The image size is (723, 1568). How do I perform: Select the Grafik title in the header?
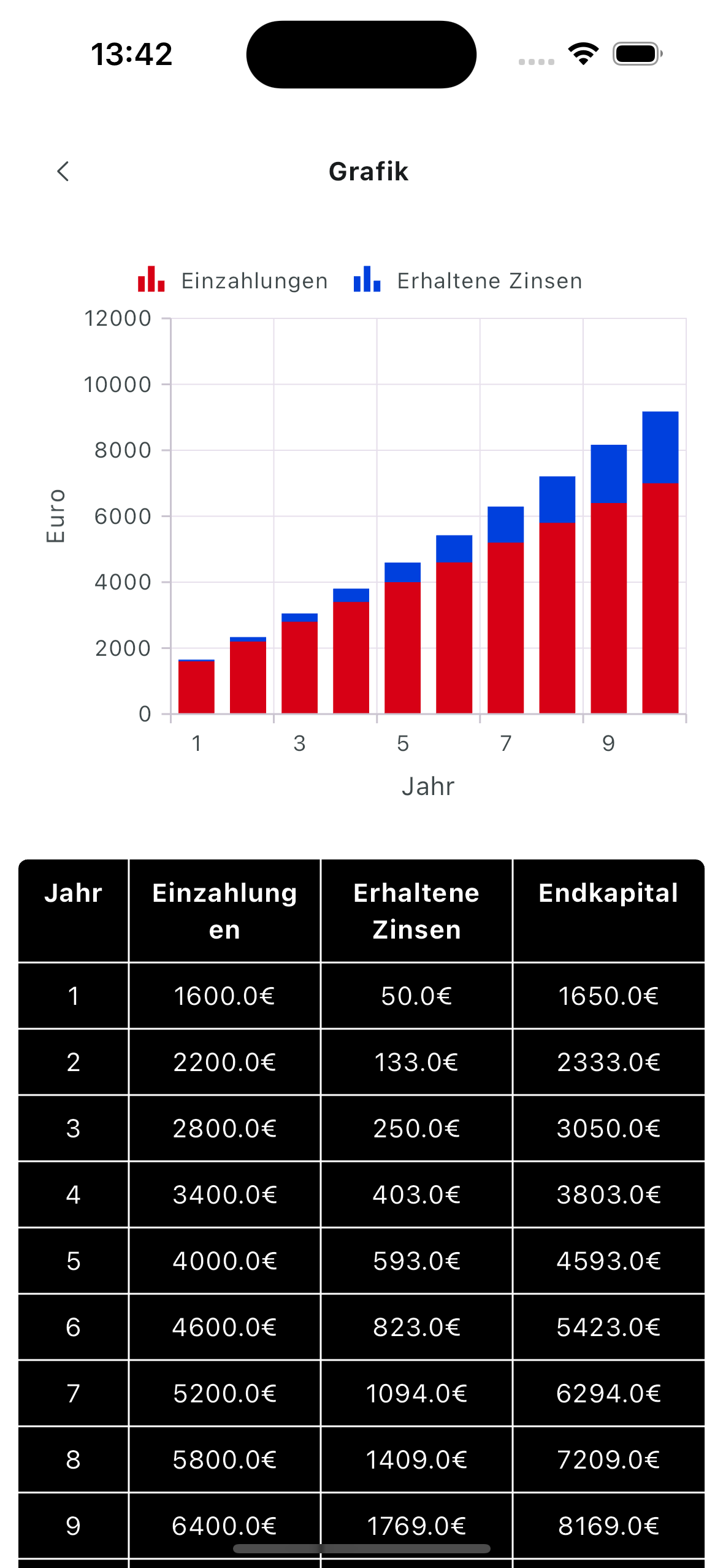(368, 171)
